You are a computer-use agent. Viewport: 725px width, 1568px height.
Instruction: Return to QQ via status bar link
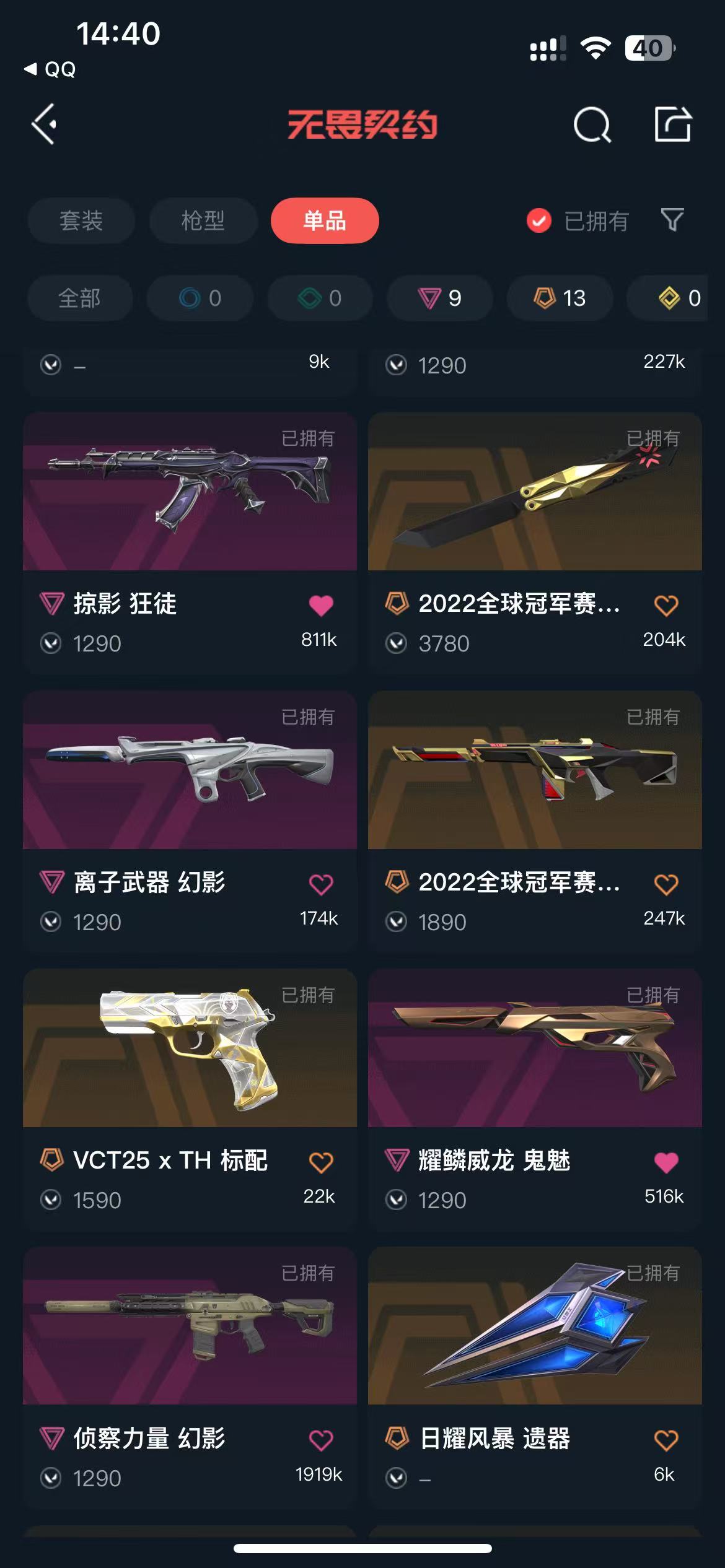tap(50, 69)
